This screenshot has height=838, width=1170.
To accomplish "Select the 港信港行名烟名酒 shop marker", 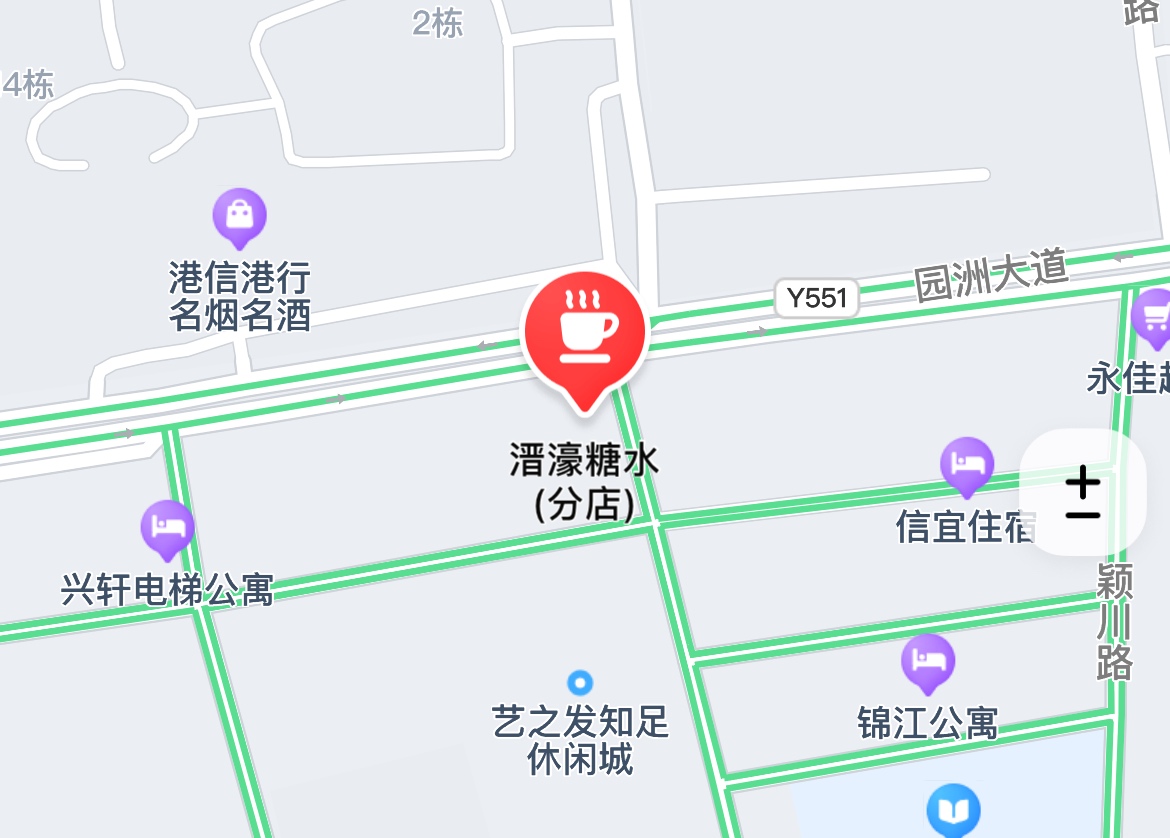I will 239,215.
